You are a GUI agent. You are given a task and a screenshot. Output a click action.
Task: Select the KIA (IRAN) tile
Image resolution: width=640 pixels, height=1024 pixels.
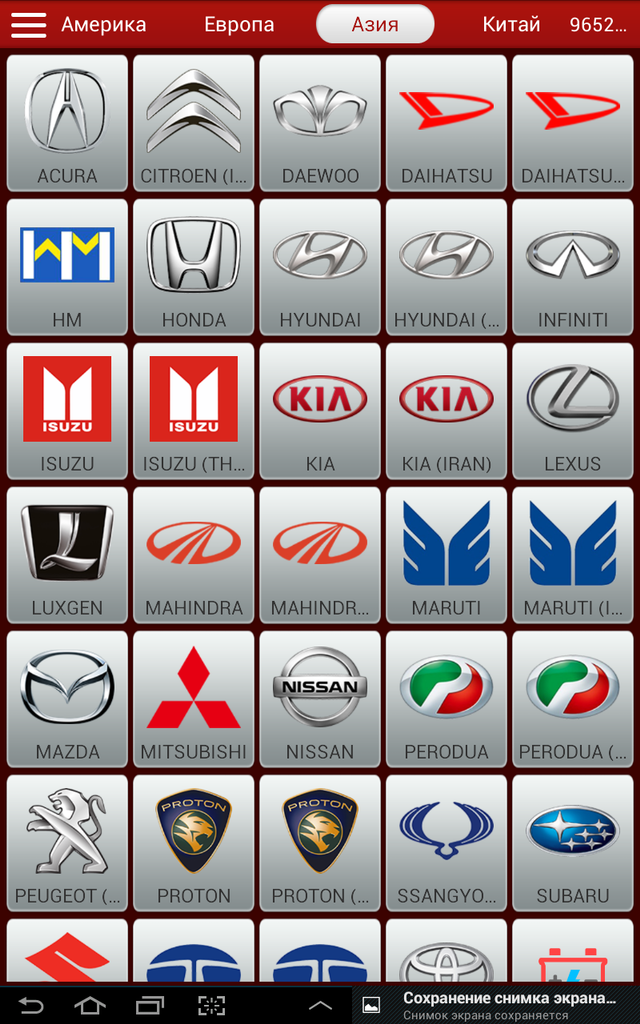[446, 410]
